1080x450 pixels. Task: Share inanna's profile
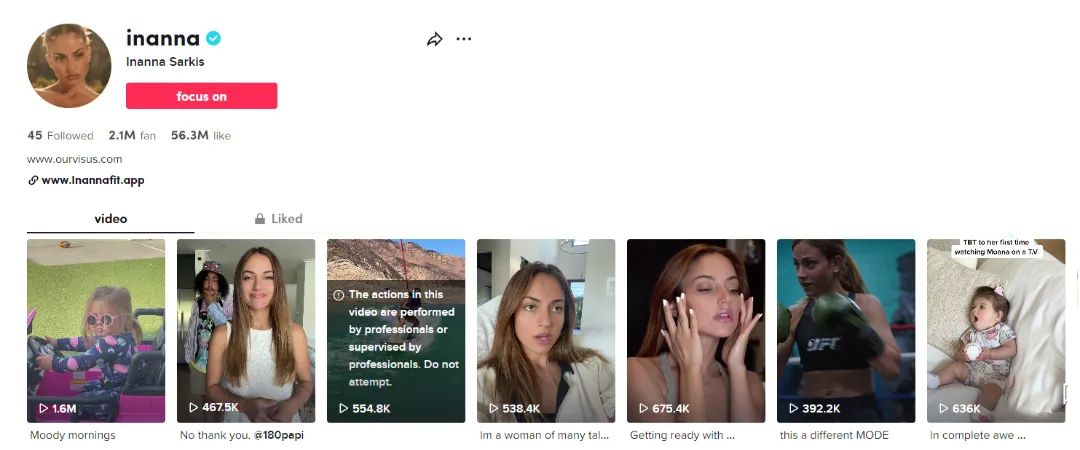coord(434,39)
